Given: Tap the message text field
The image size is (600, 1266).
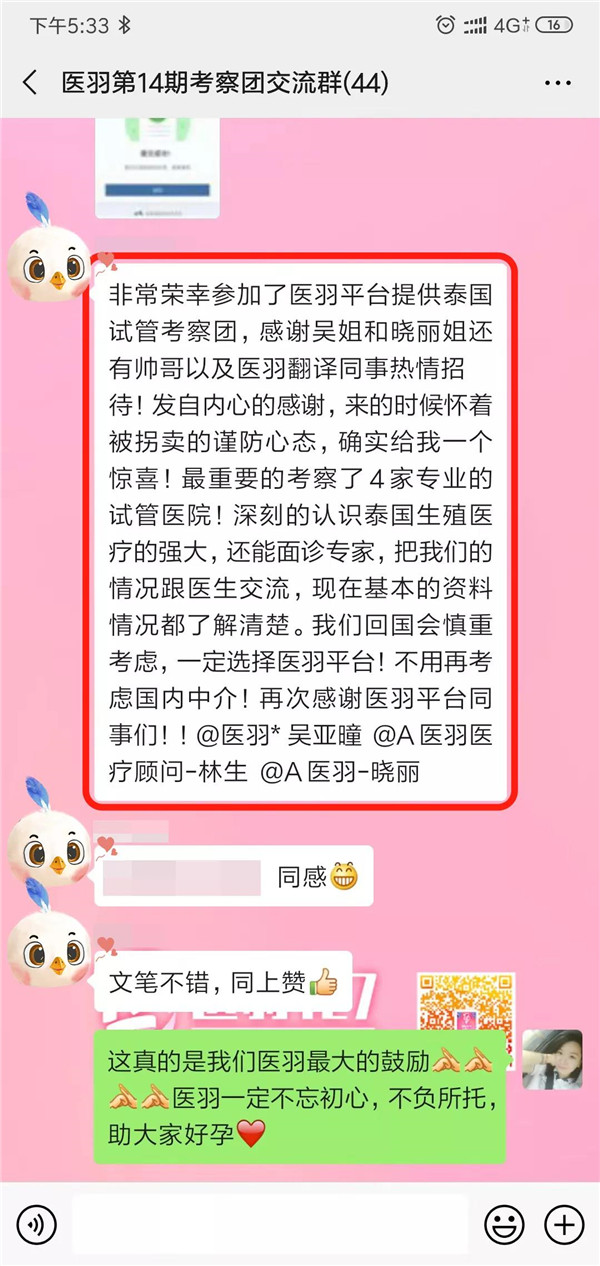Looking at the screenshot, I should 270,1224.
